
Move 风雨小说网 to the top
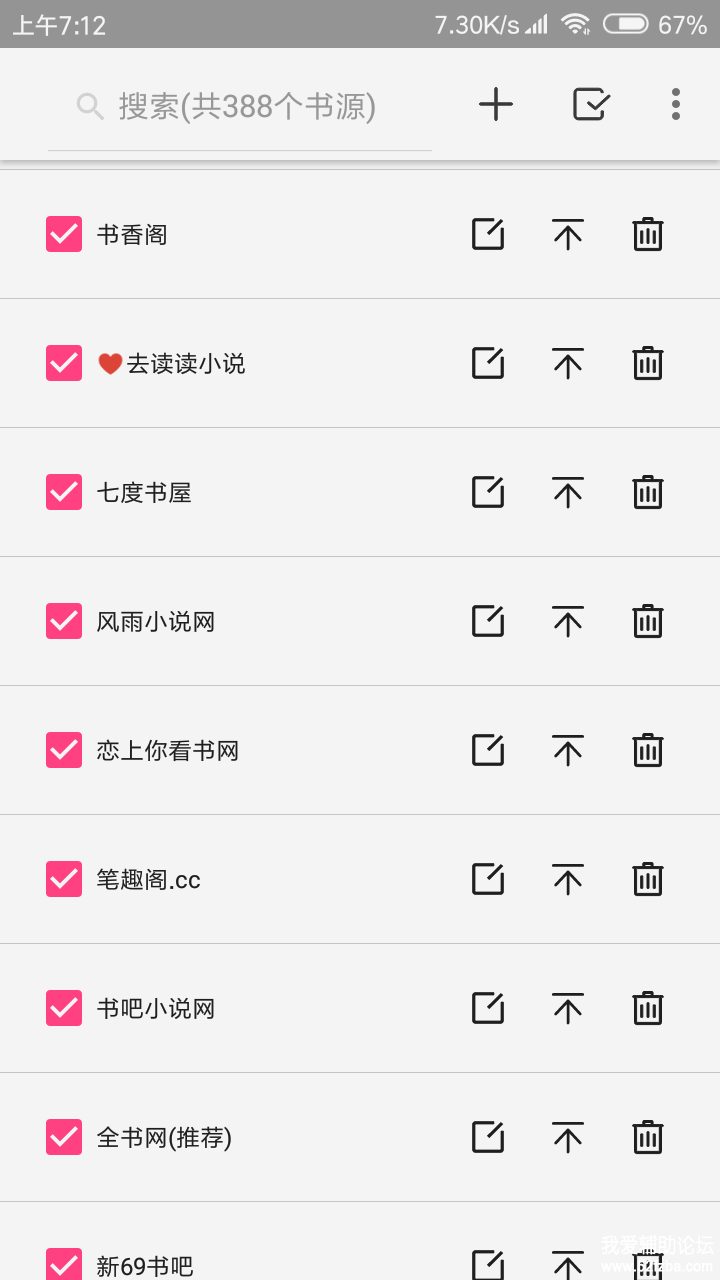(568, 621)
